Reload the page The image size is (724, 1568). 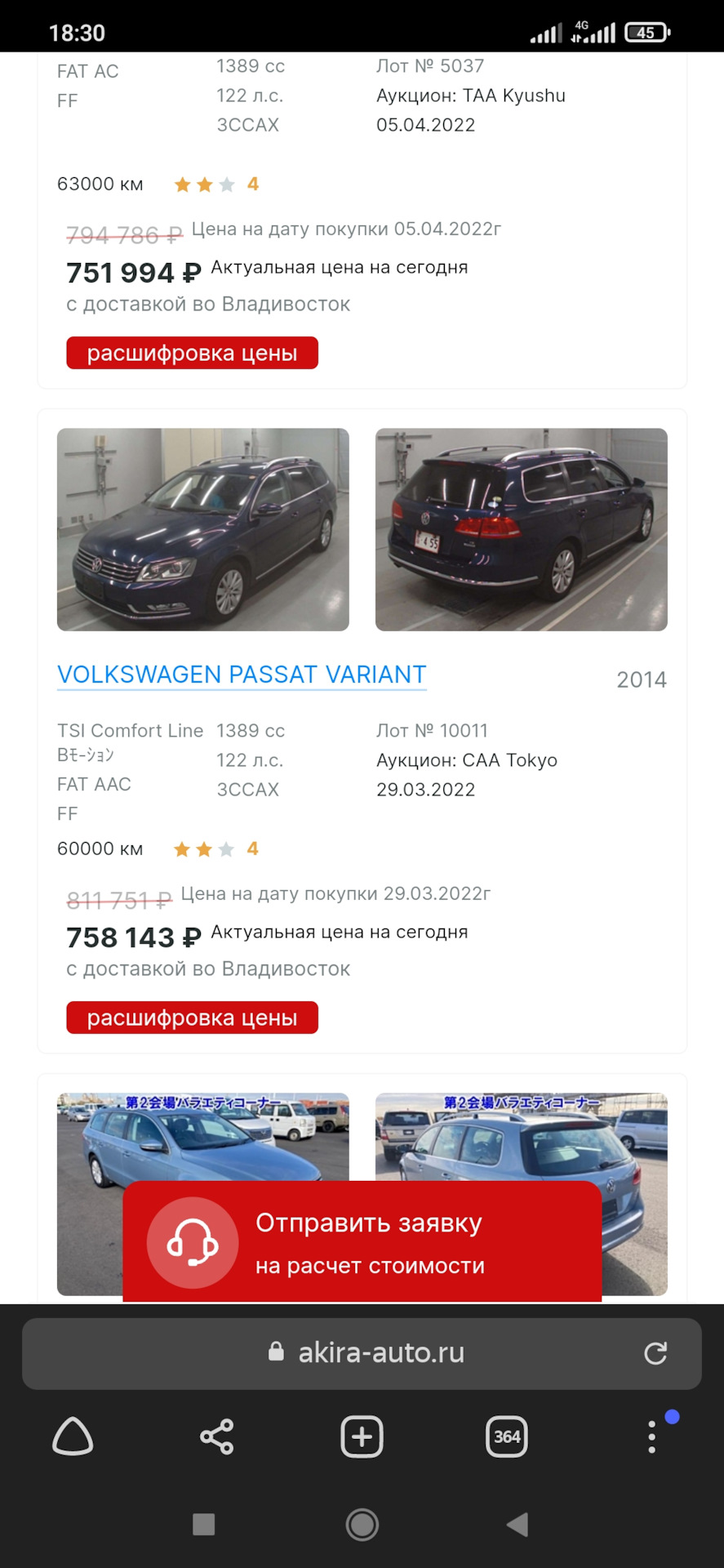655,1353
